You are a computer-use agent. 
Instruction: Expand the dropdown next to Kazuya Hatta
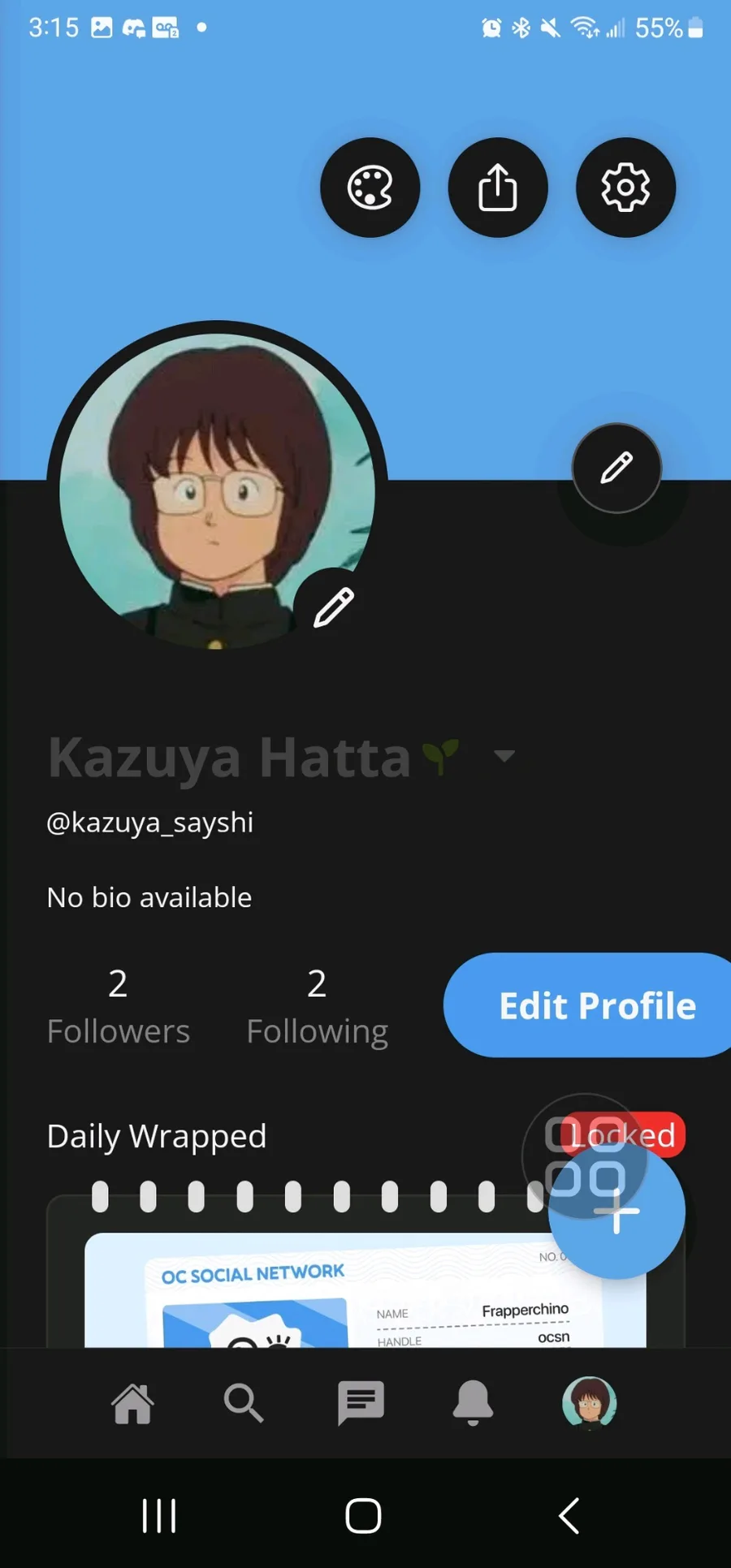pos(504,756)
